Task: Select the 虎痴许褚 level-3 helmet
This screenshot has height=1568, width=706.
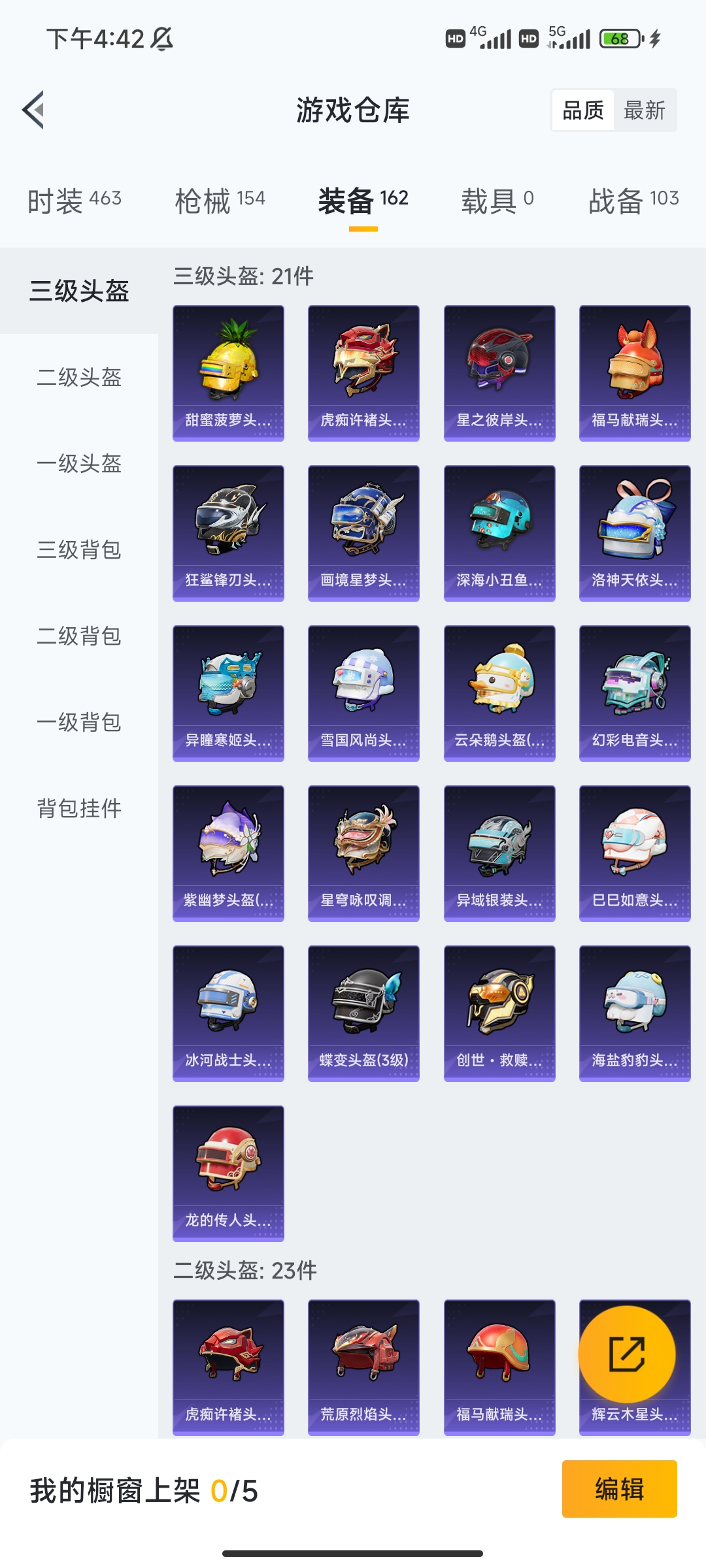Action: pyautogui.click(x=363, y=371)
